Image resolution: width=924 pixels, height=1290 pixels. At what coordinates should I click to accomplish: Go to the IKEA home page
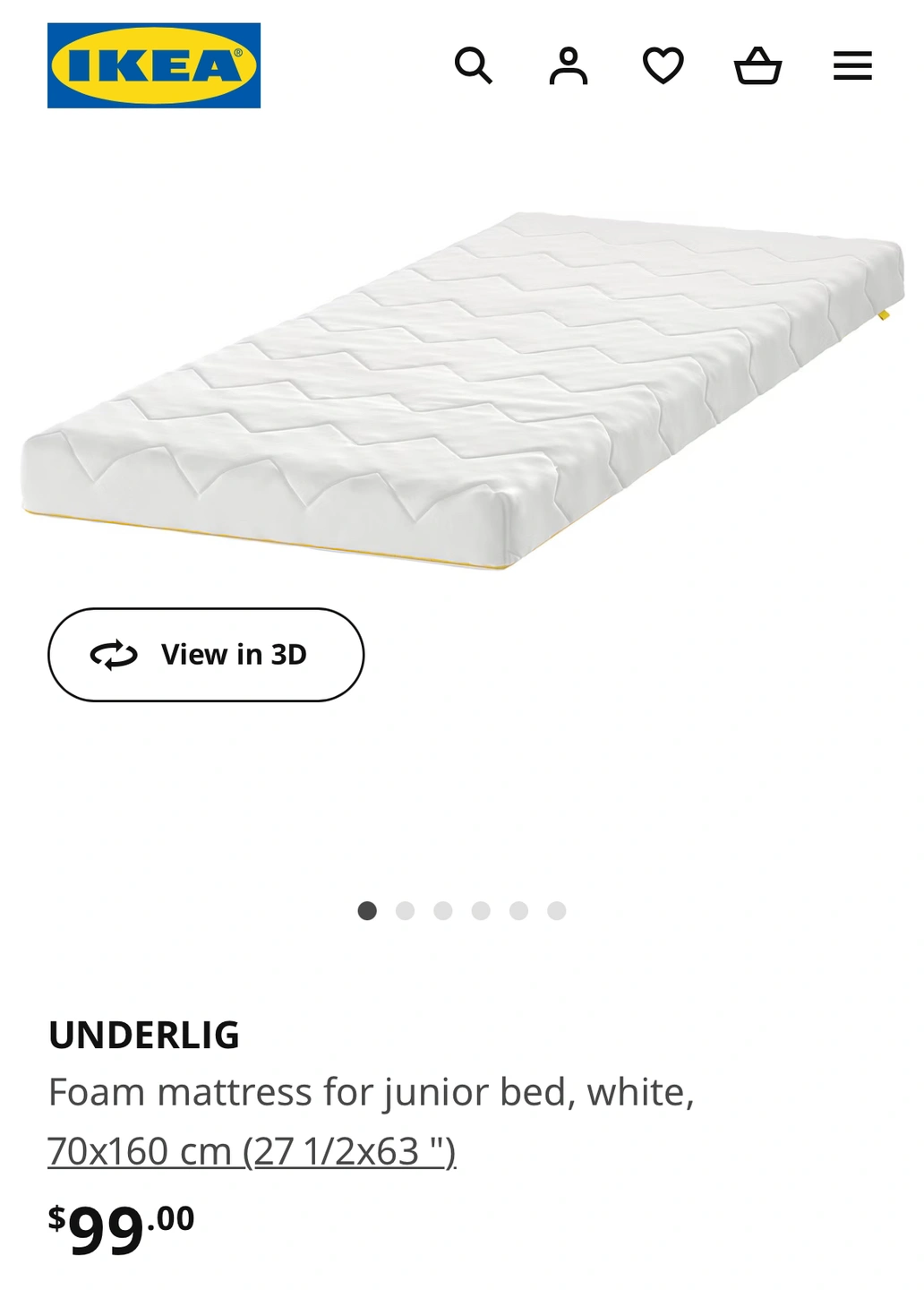click(x=154, y=65)
